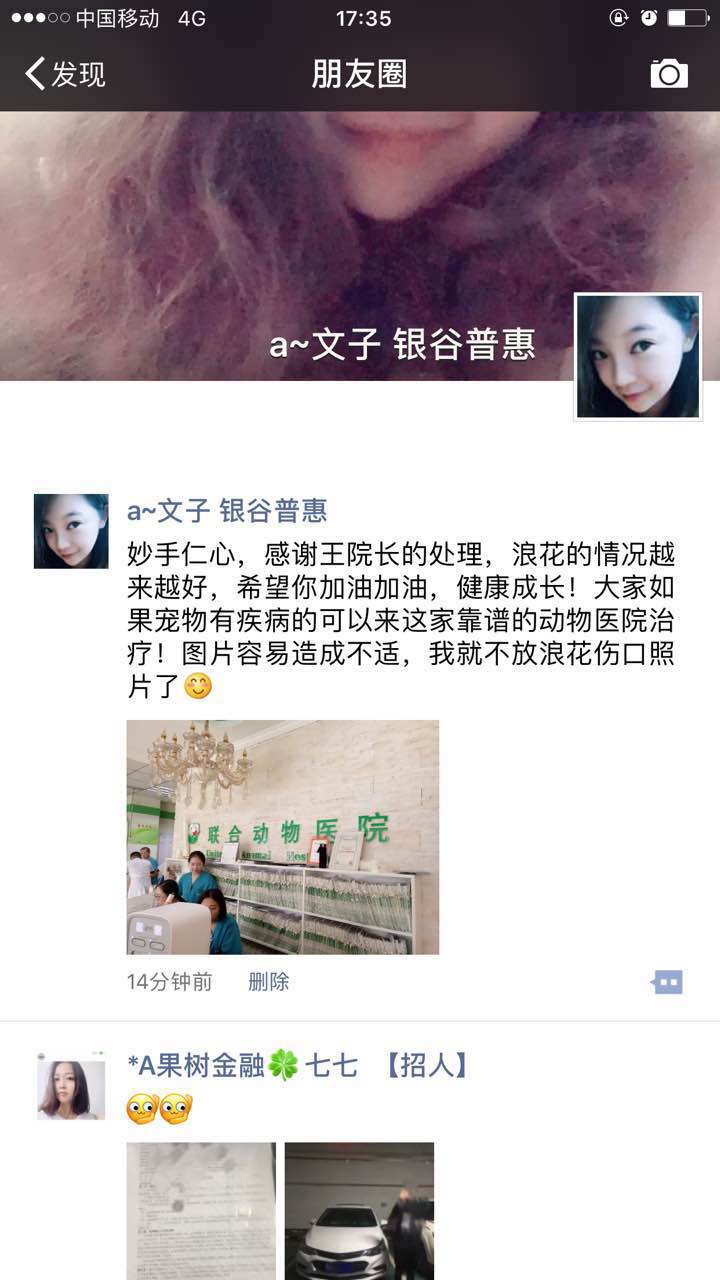Open a~文子 银谷普惠 post avatar

pos(71,531)
